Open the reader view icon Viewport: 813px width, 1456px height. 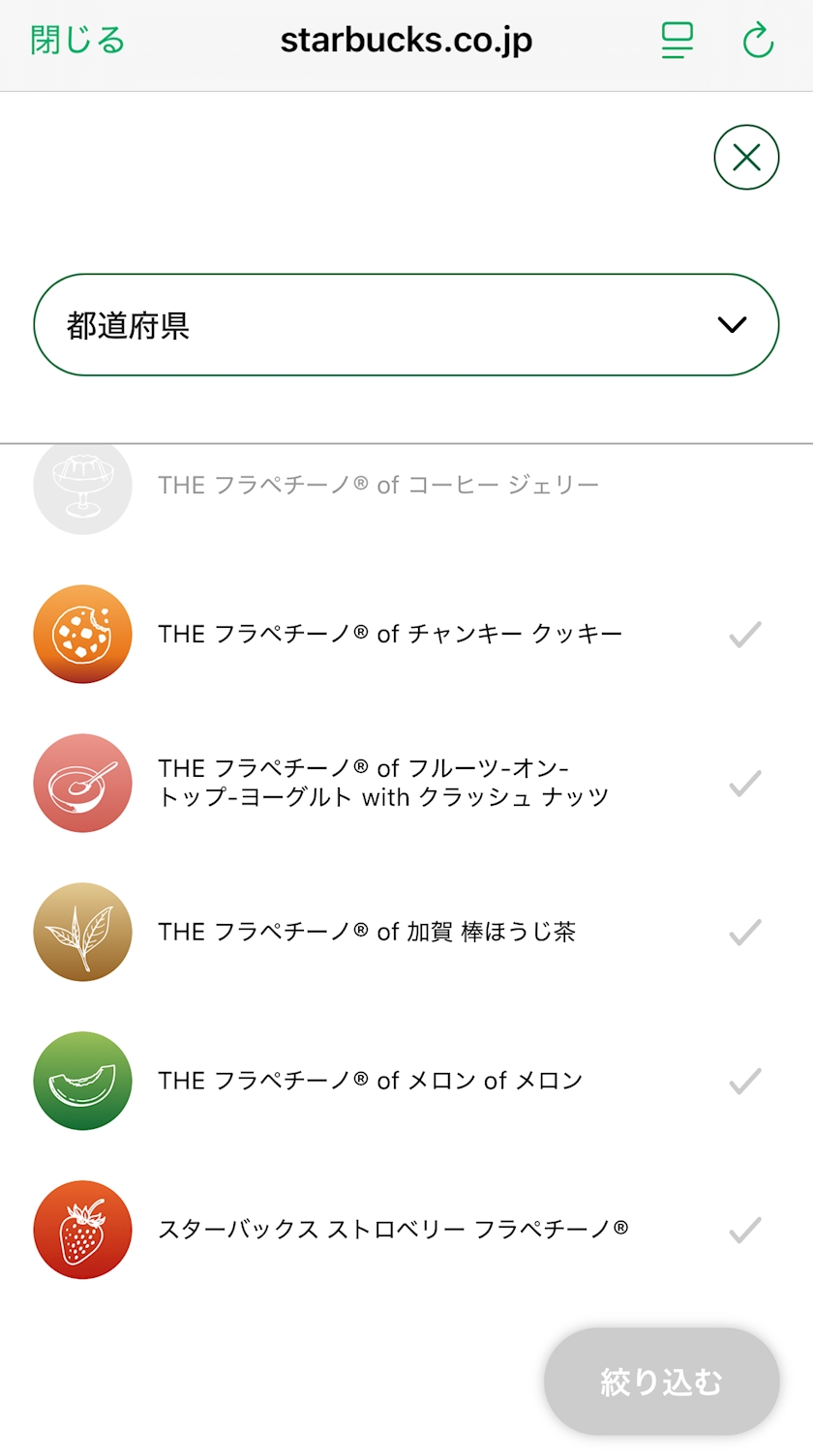click(x=677, y=41)
